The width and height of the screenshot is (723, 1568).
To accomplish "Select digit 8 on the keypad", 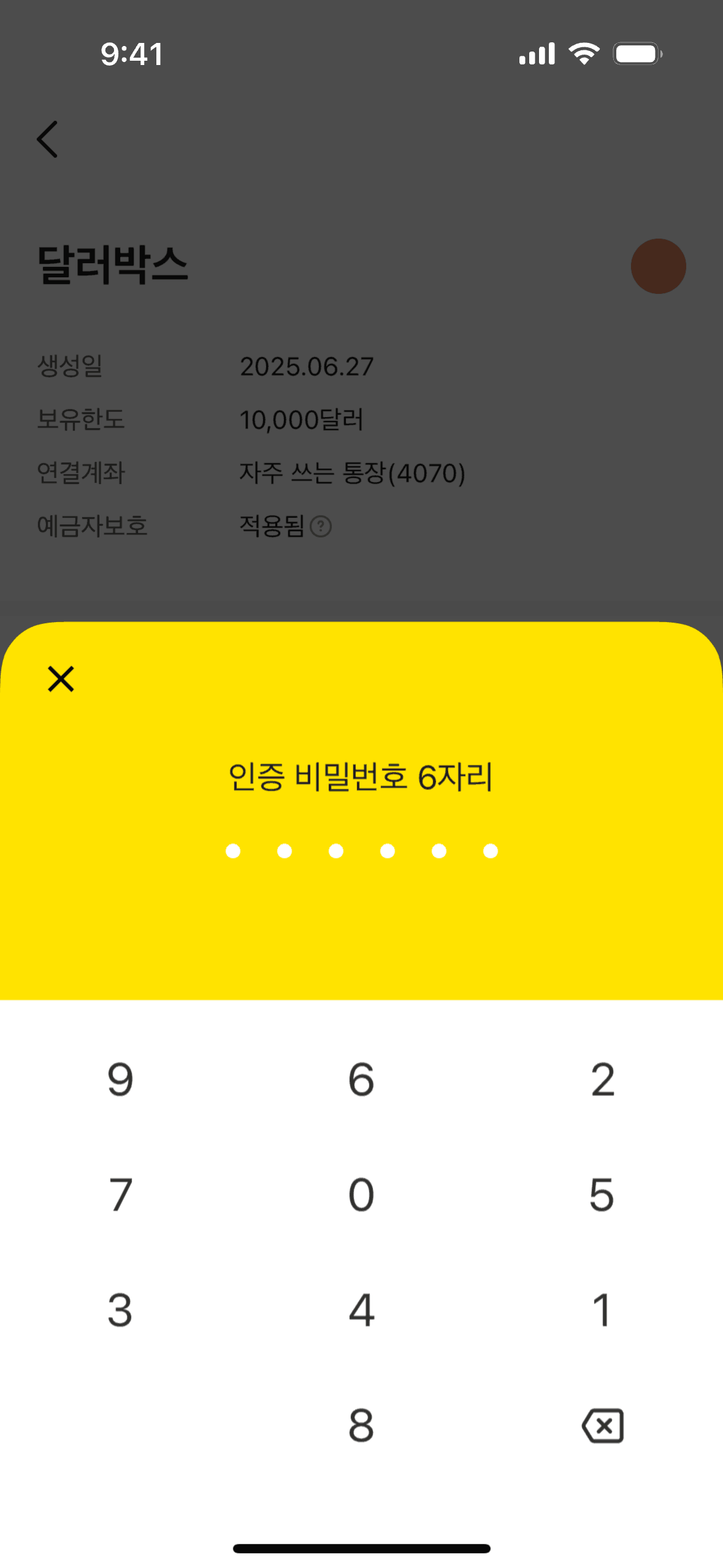I will pyautogui.click(x=361, y=1426).
